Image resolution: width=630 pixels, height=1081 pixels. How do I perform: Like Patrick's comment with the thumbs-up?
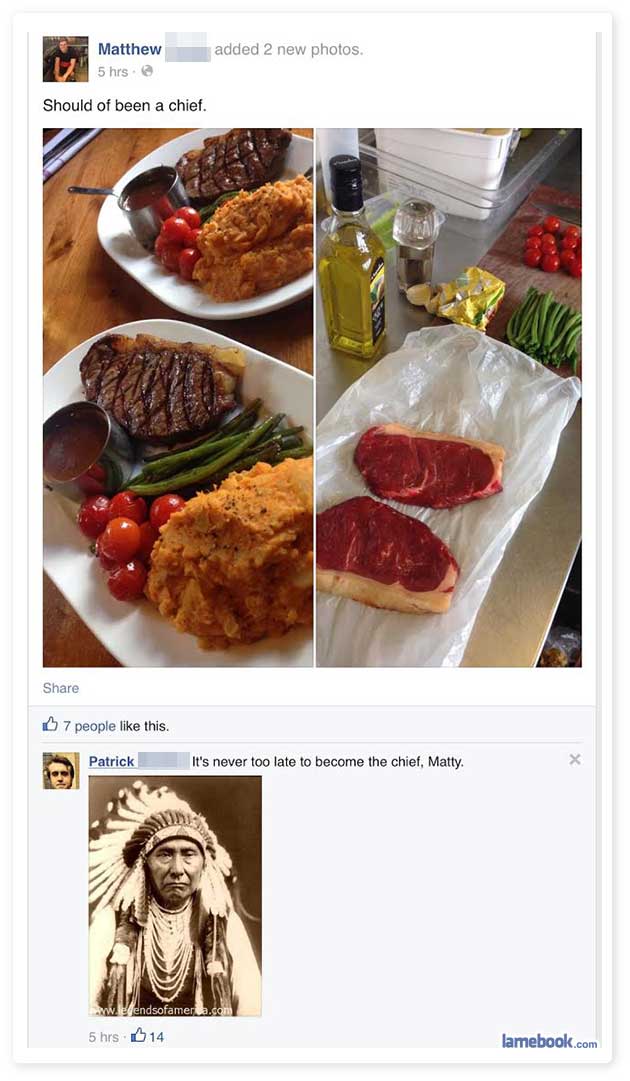[x=139, y=1036]
